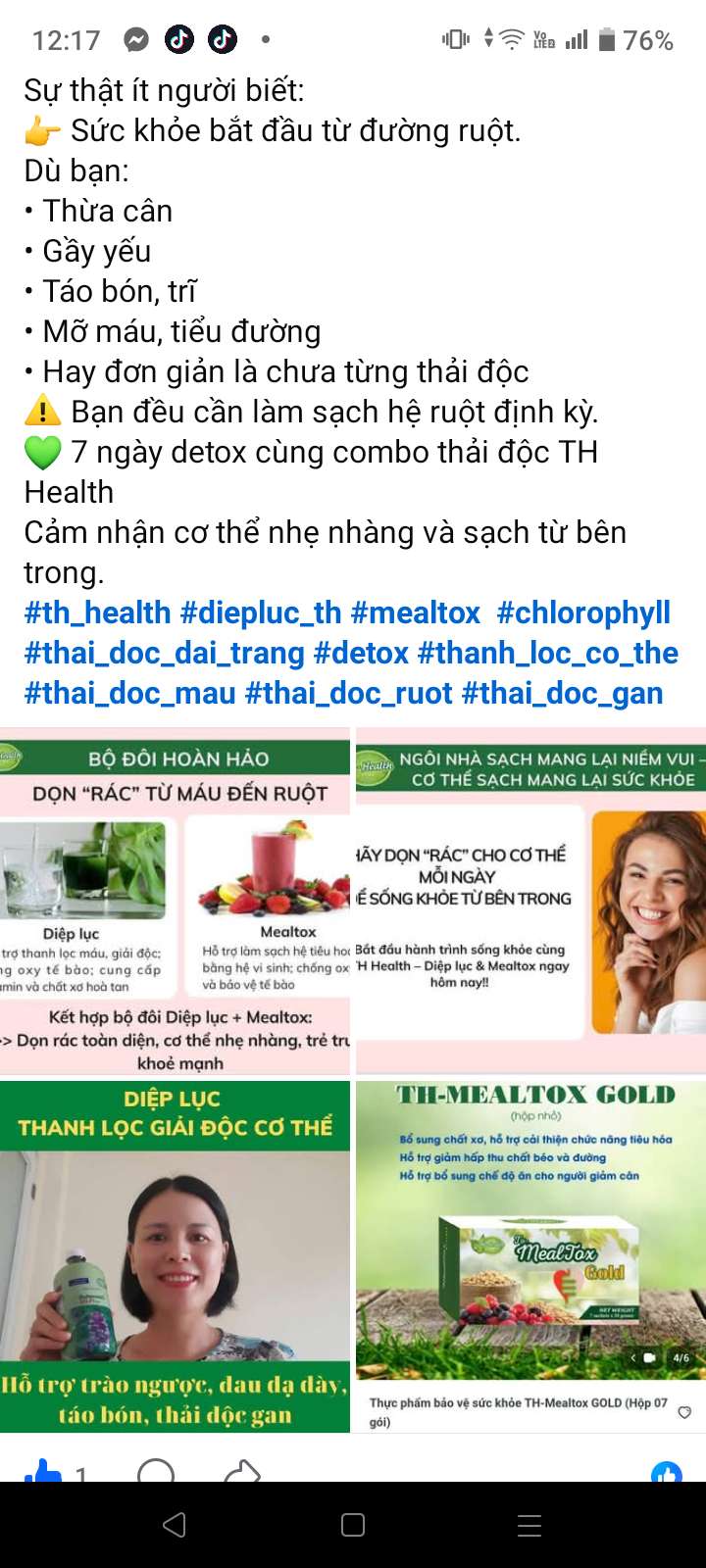Open the 'Ngôi nhà sạch' photo
706x1568 pixels.
530,902
